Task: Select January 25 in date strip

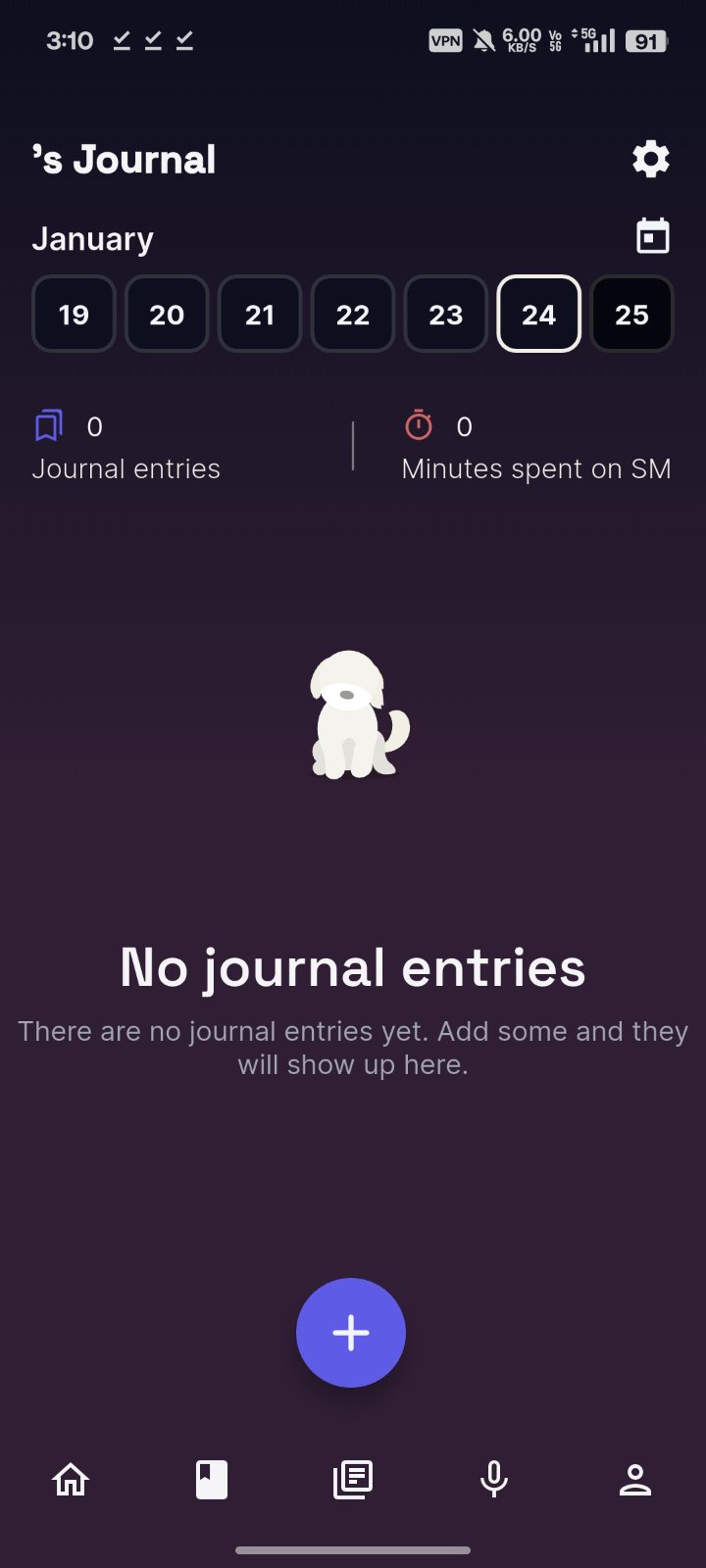Action: coord(631,315)
